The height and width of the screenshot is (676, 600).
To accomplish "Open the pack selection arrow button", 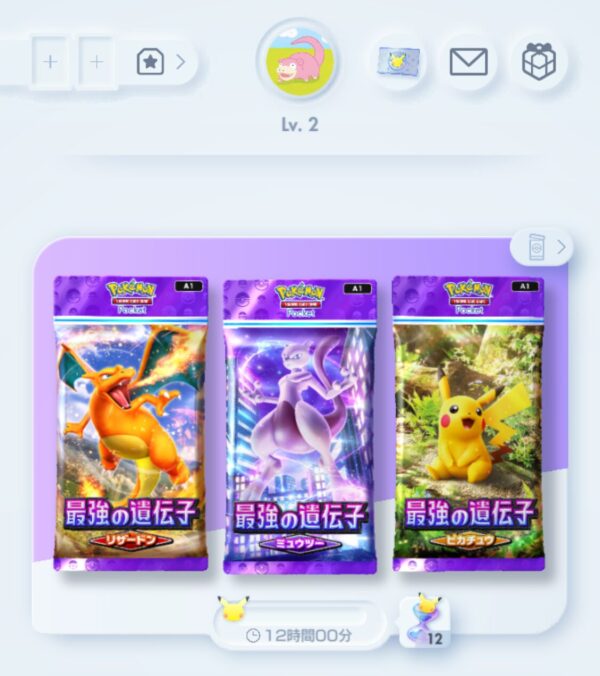I will click(541, 247).
